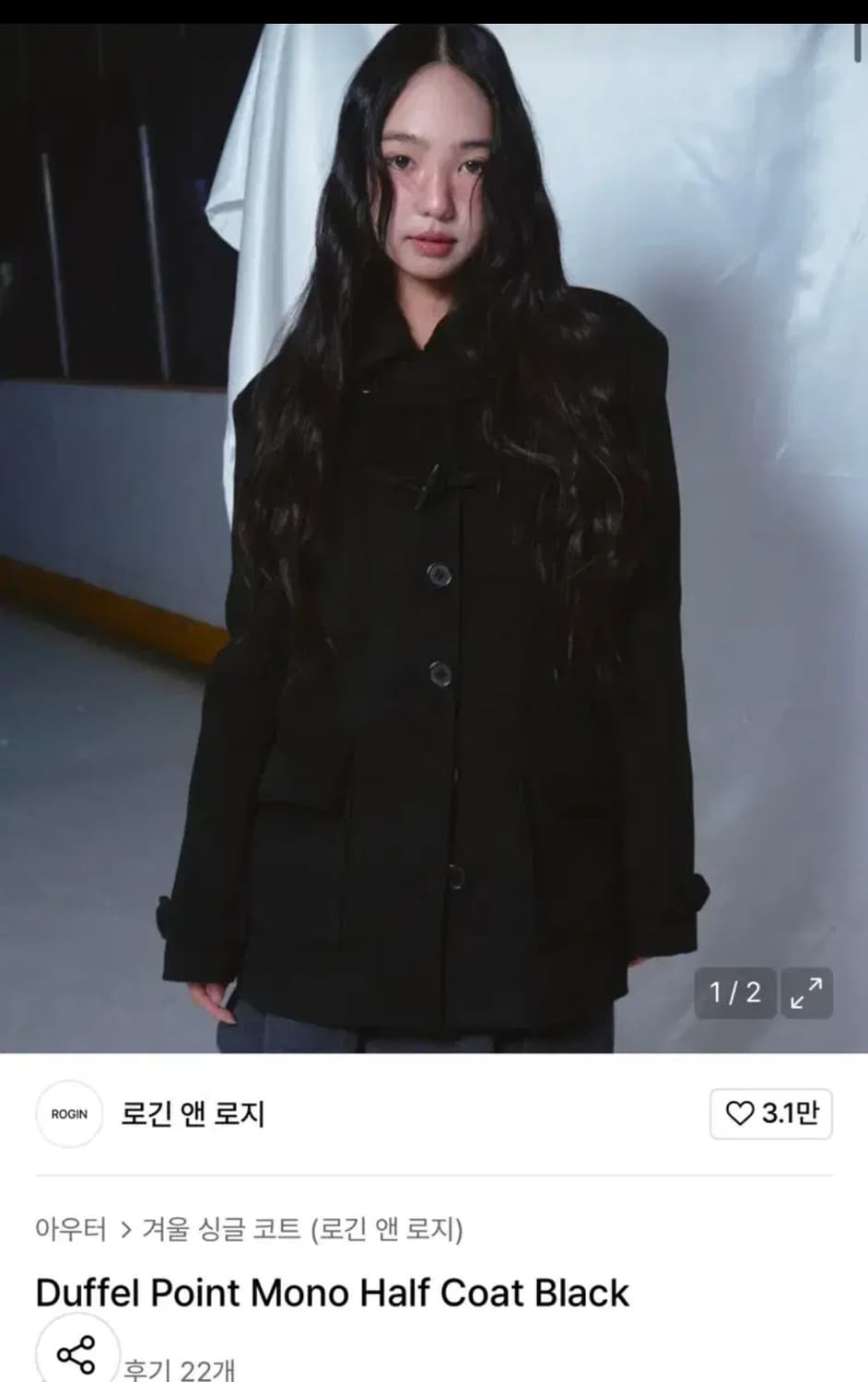Open fullscreen with the diagonal arrows icon
The image size is (868, 1382).
tap(806, 993)
